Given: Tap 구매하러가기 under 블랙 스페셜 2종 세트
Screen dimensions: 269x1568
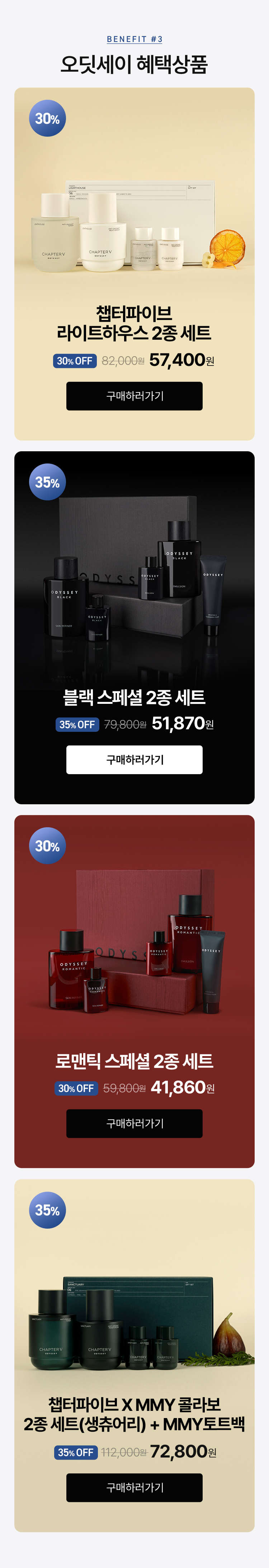Looking at the screenshot, I should coord(134,760).
